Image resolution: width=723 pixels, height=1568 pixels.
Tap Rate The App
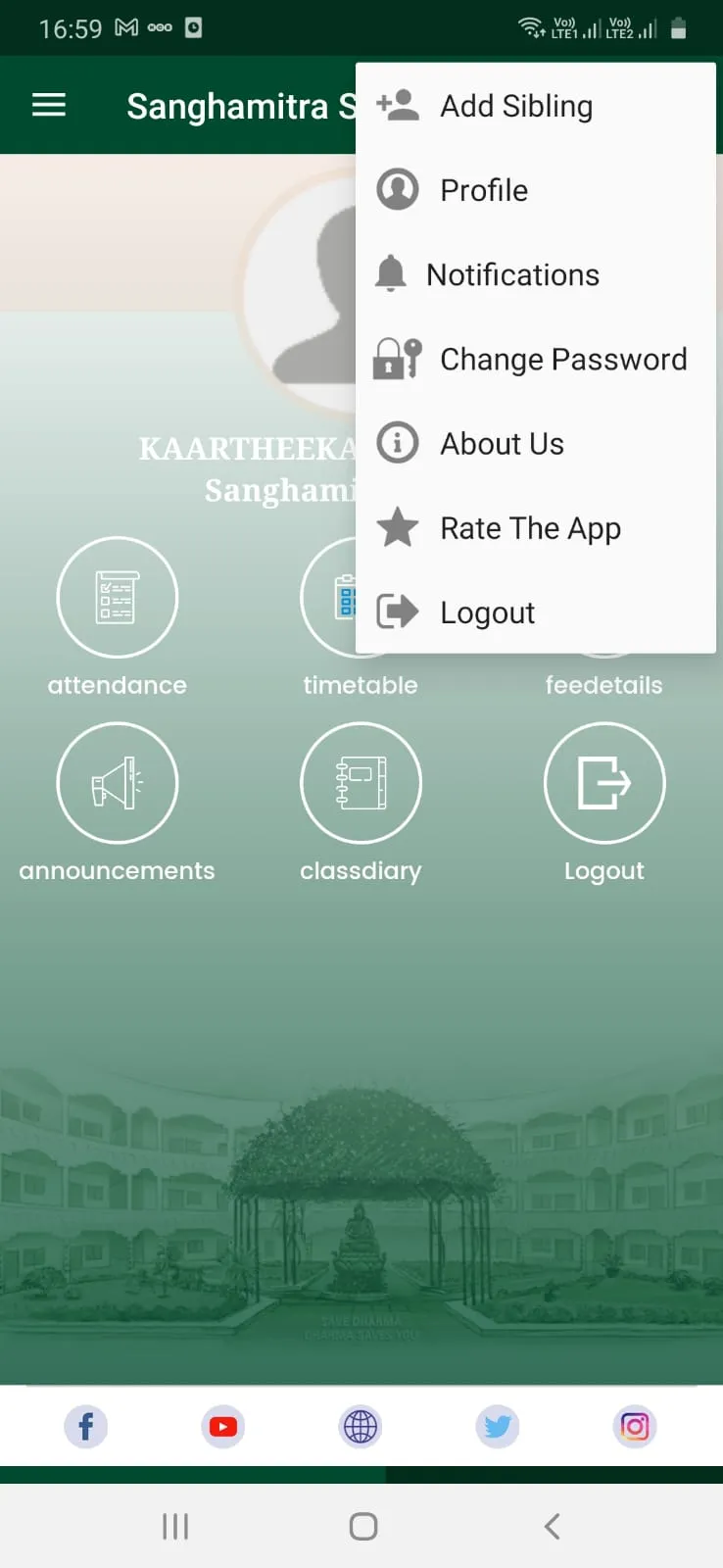click(530, 528)
